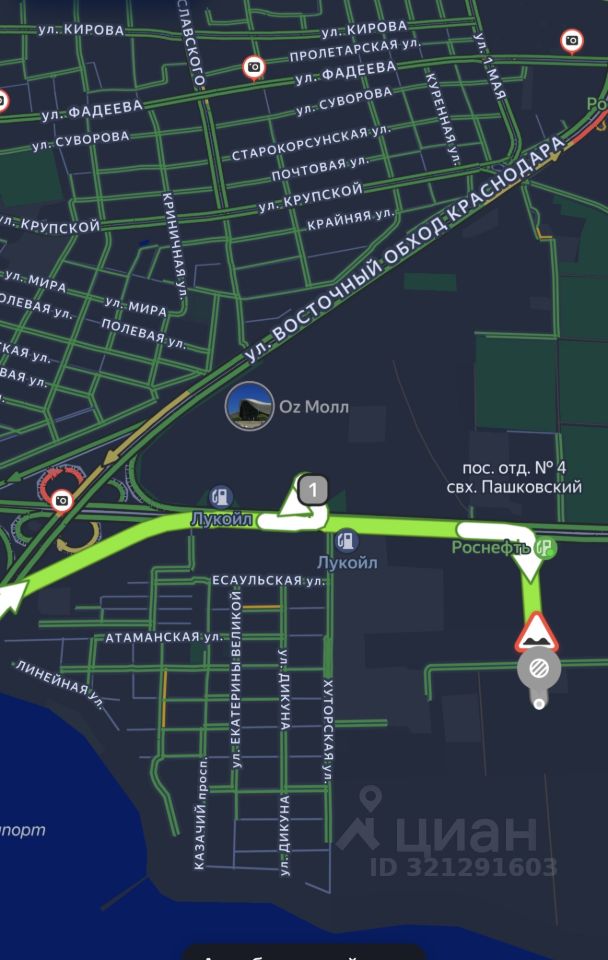
Task: Tap the Роснефть gas station marker
Action: point(546,547)
